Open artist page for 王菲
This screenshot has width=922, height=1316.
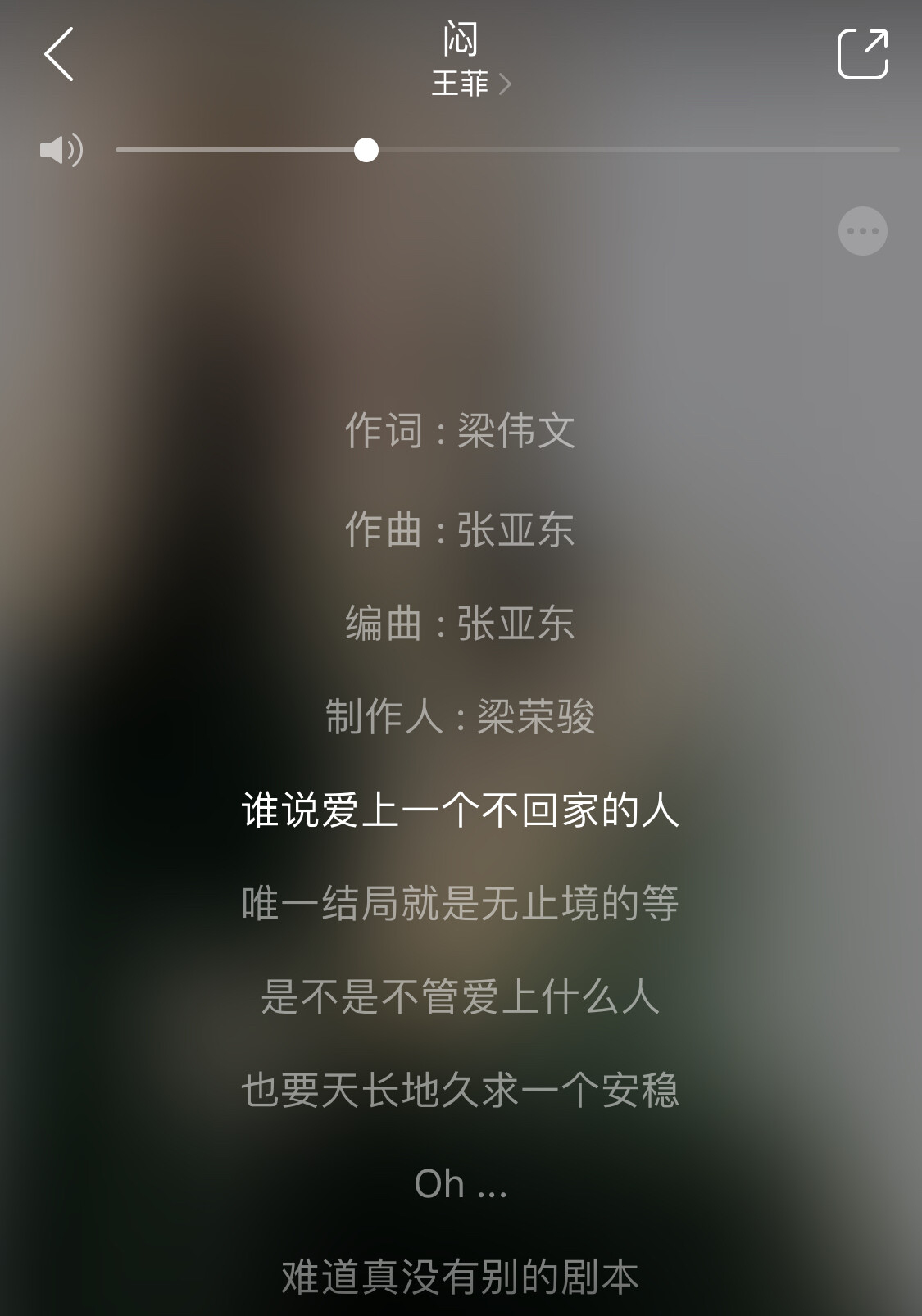470,84
